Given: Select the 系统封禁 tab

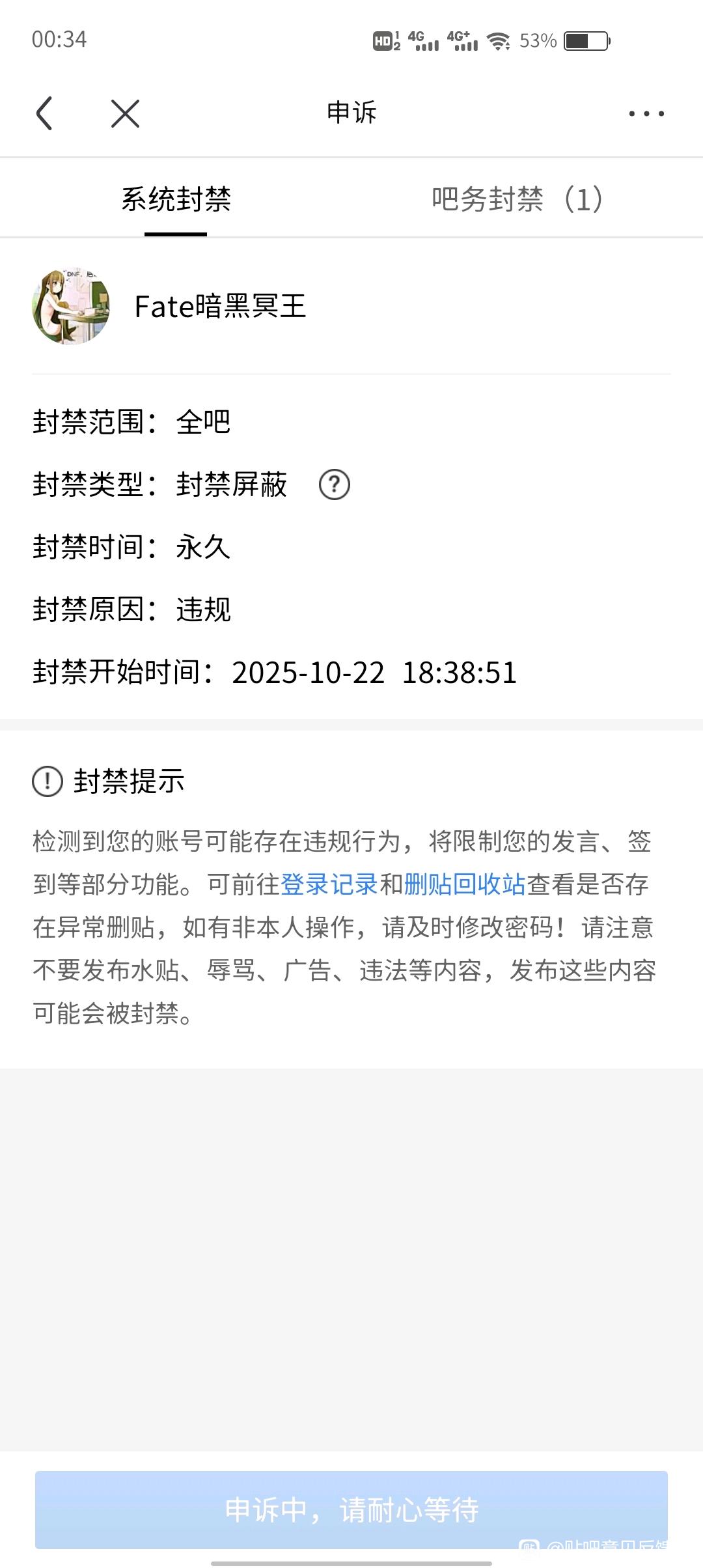Looking at the screenshot, I should pyautogui.click(x=176, y=199).
